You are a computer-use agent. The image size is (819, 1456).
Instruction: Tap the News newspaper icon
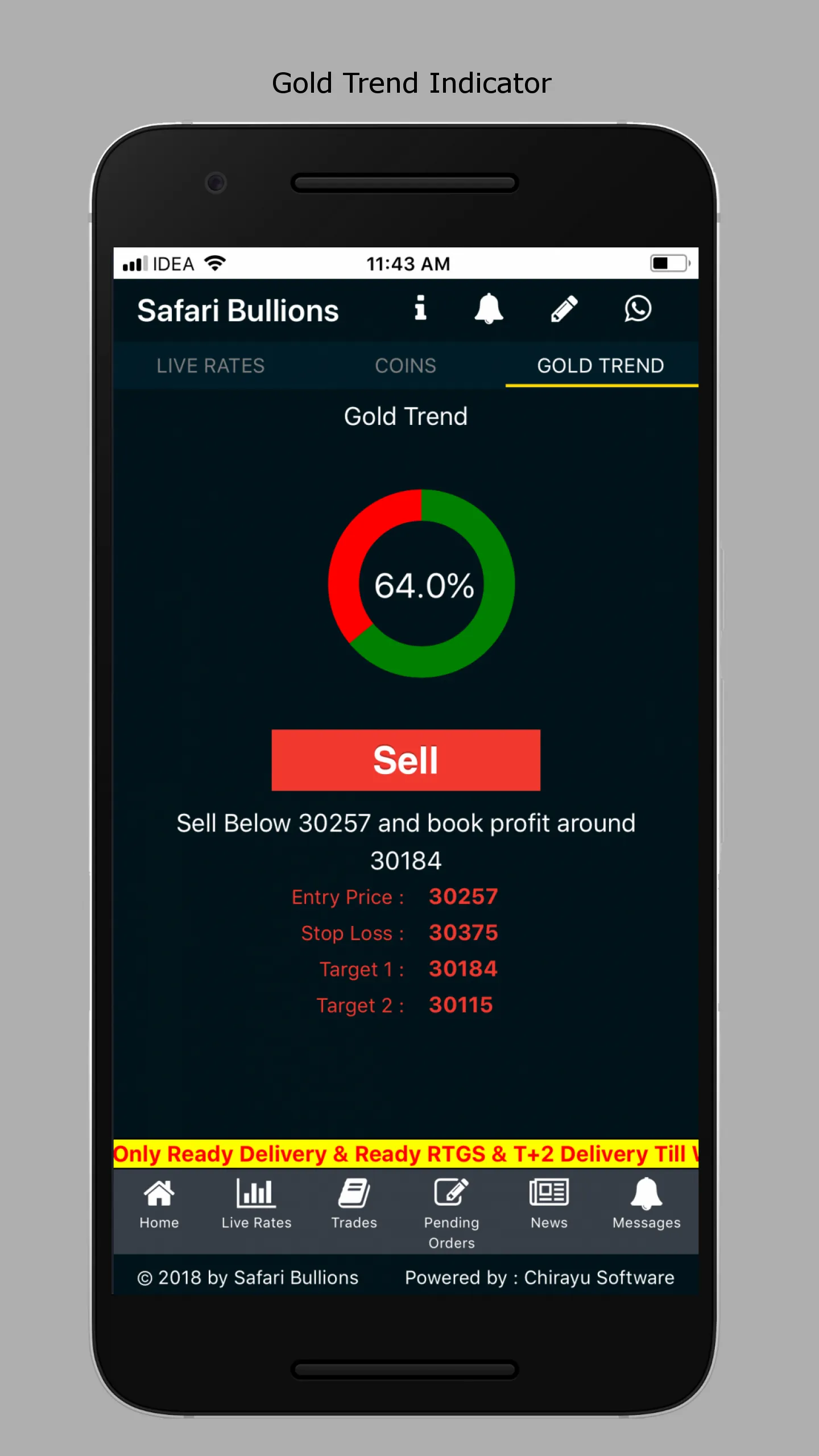(549, 1197)
